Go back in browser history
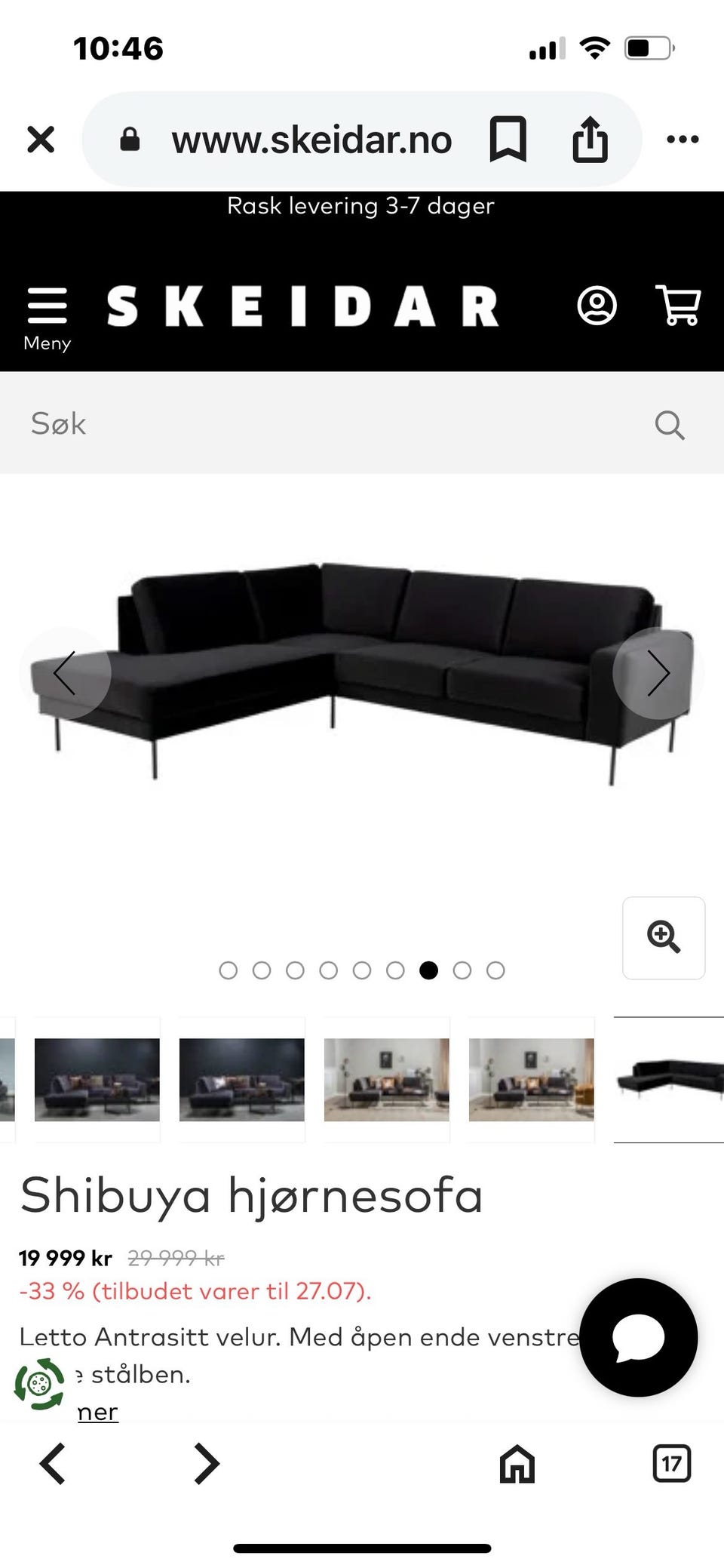724x1568 pixels. click(x=53, y=1464)
